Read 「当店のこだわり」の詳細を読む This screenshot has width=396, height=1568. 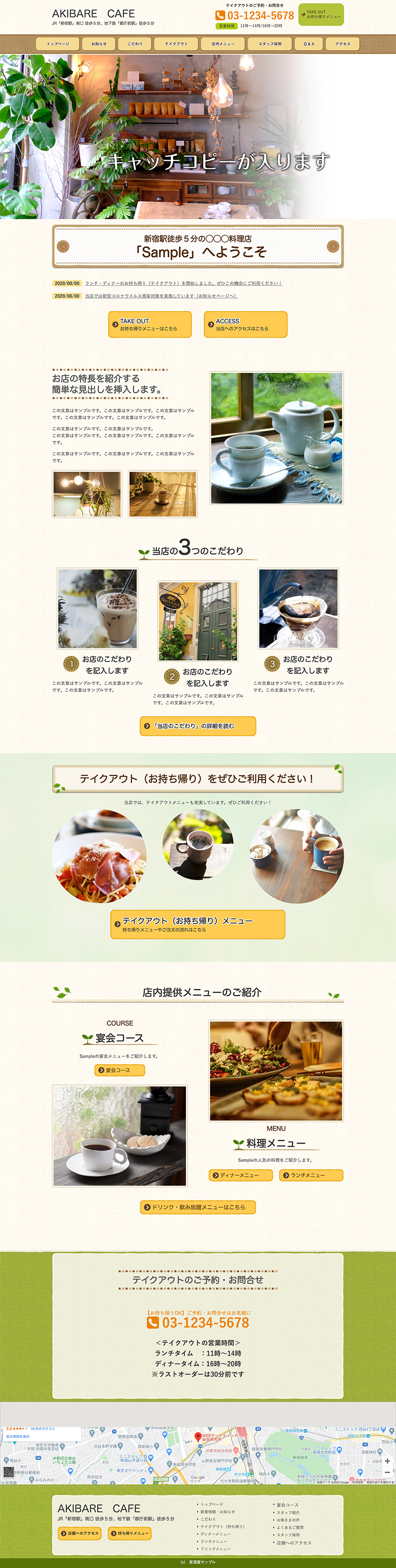tap(198, 726)
